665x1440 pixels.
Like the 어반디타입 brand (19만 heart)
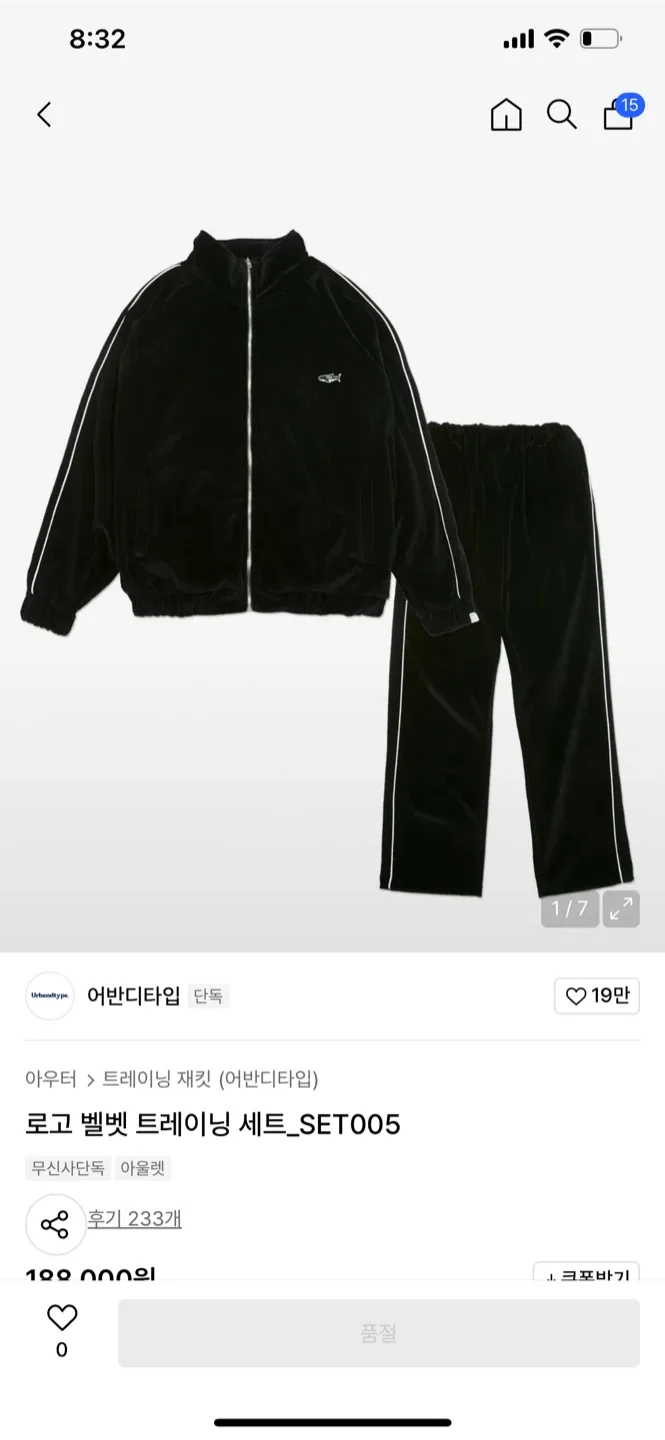(x=597, y=996)
